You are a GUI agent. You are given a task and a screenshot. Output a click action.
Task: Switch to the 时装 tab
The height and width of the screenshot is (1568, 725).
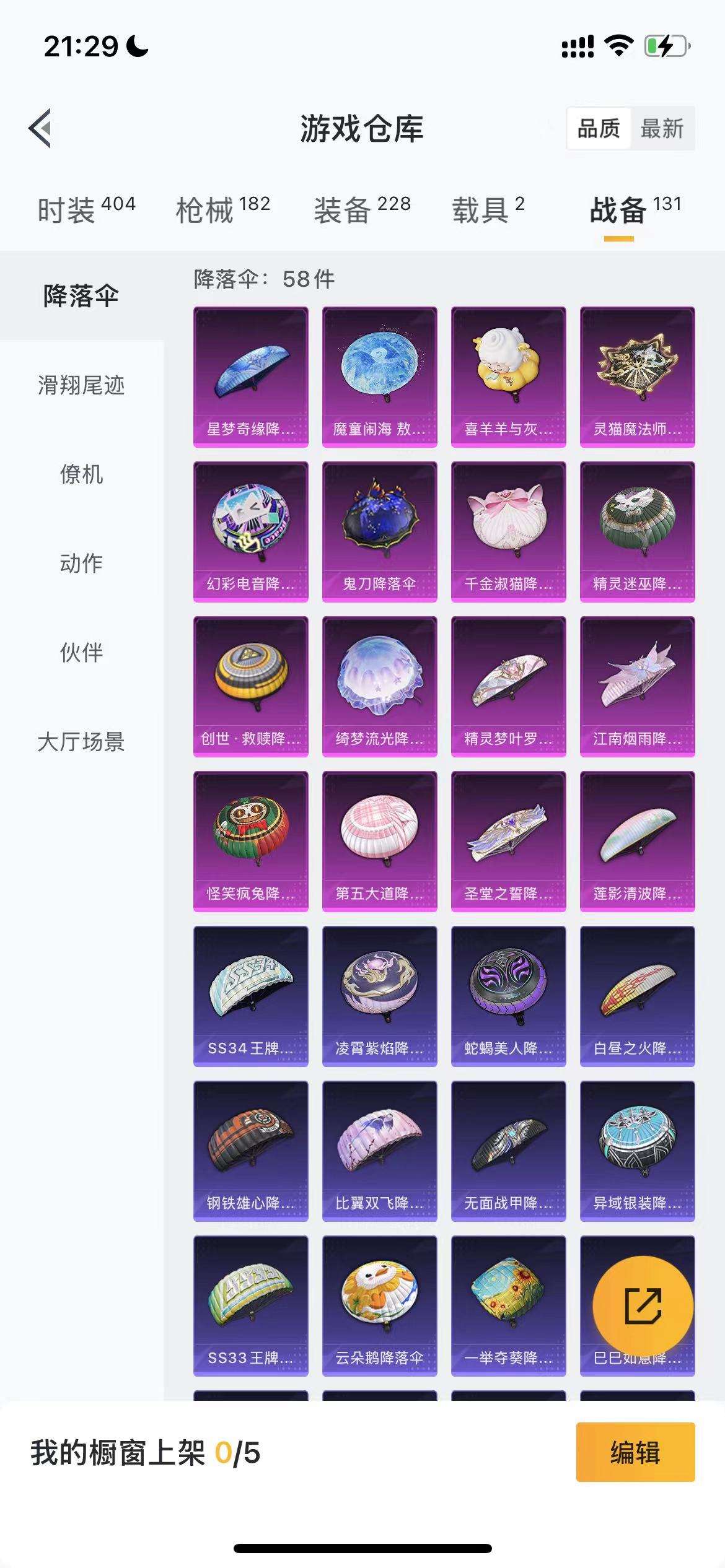(x=86, y=209)
